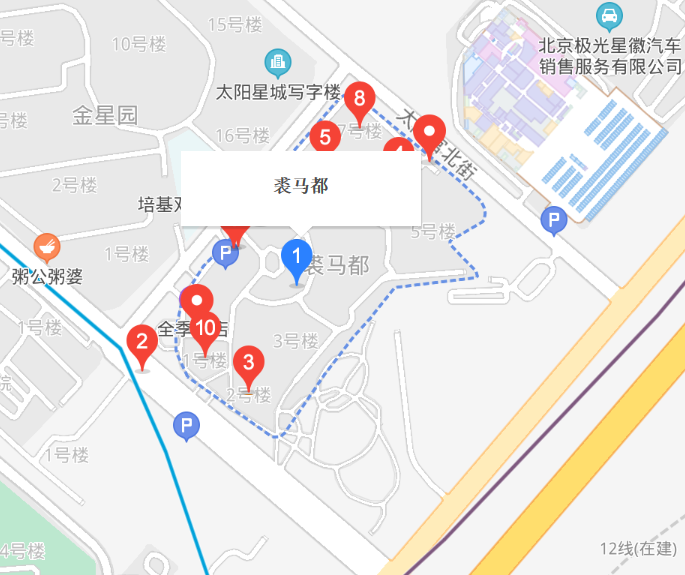Select red marker number 5
685x575 pixels.
(324, 136)
